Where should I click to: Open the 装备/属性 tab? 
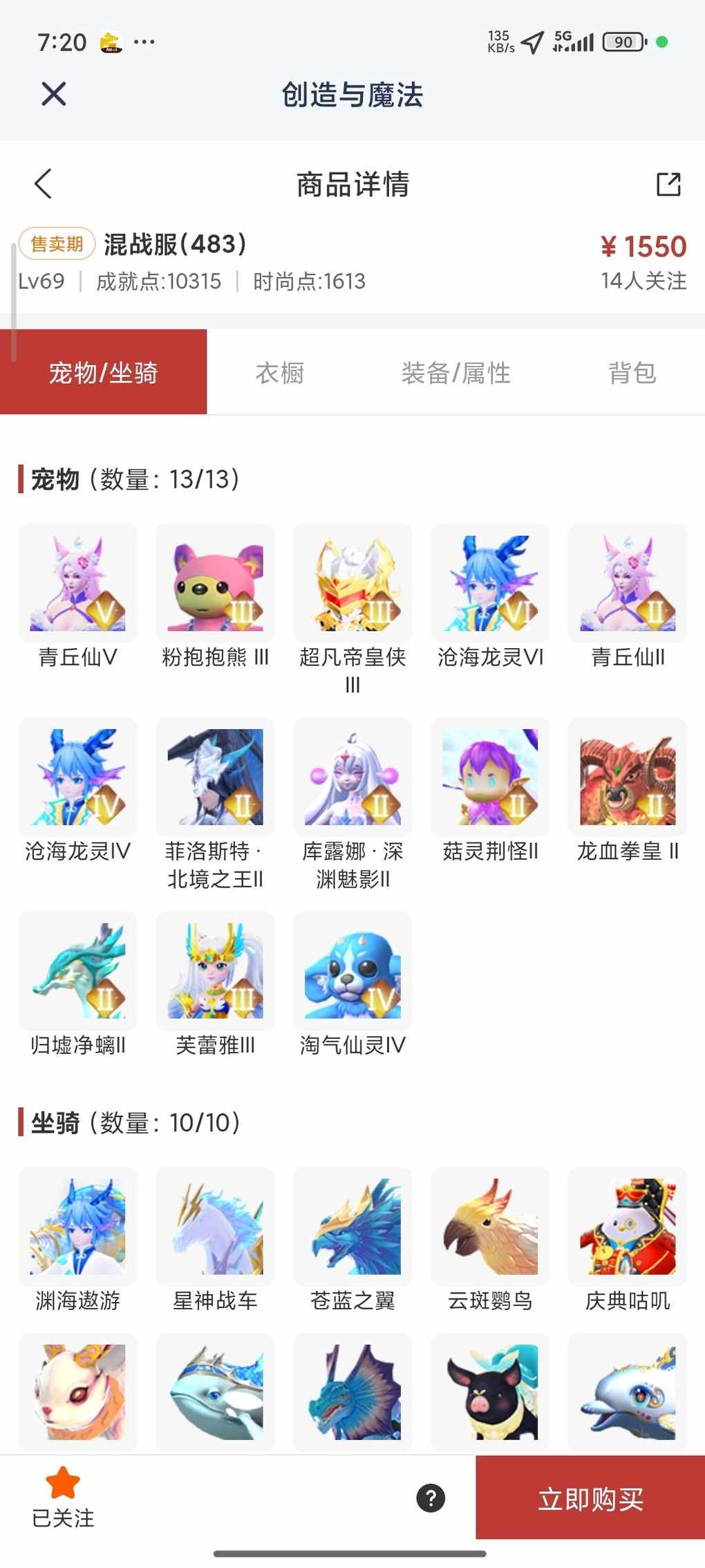click(455, 373)
